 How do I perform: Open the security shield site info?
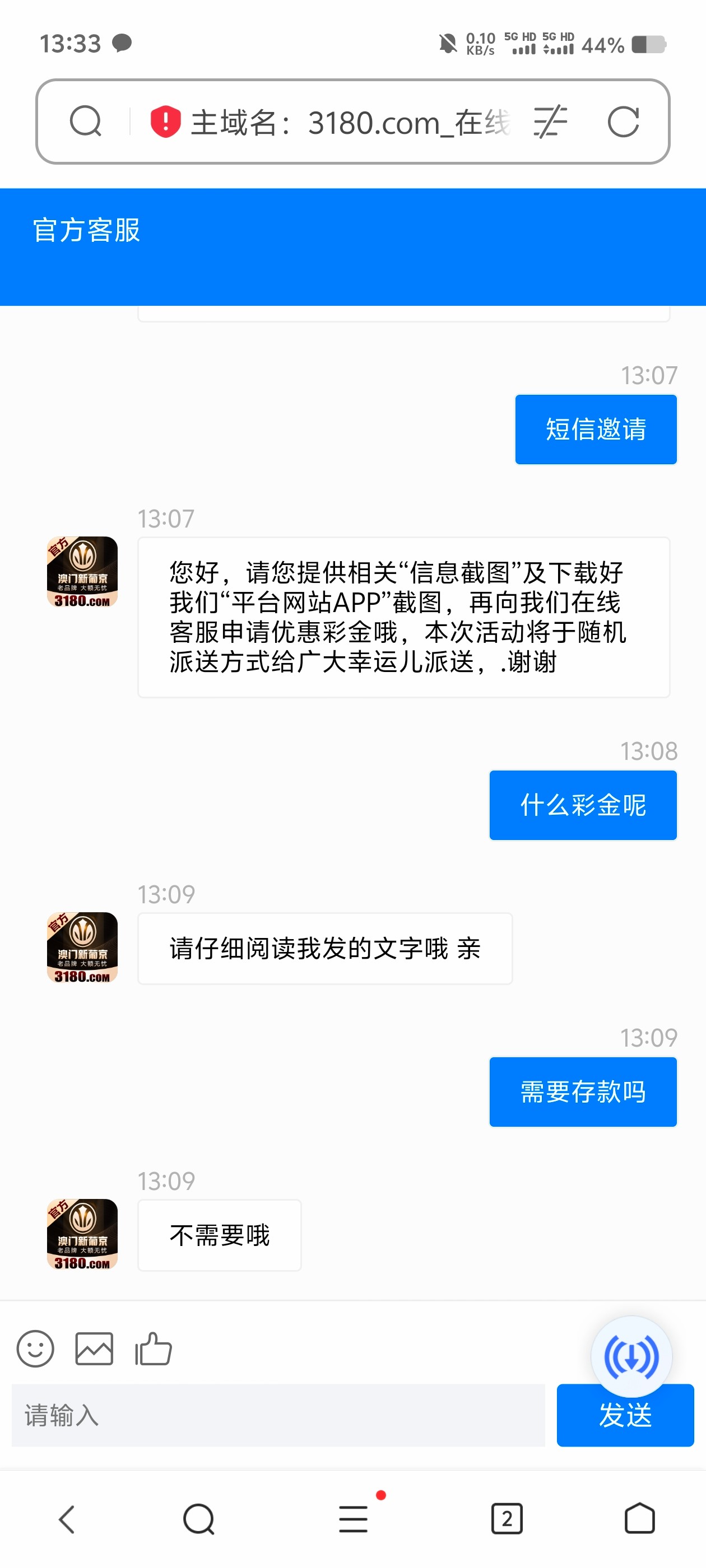pyautogui.click(x=165, y=121)
